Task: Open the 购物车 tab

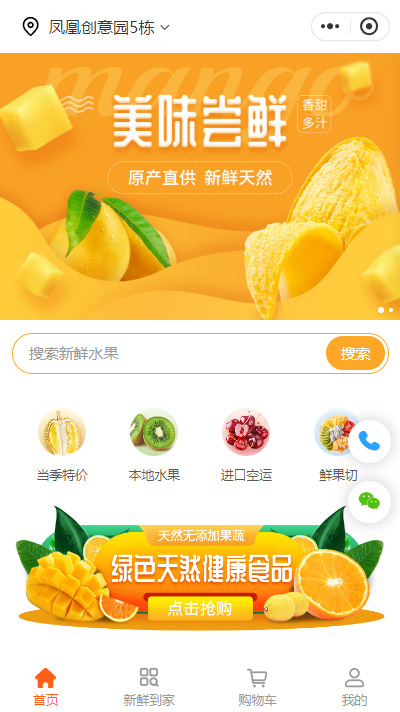Action: pos(257,687)
